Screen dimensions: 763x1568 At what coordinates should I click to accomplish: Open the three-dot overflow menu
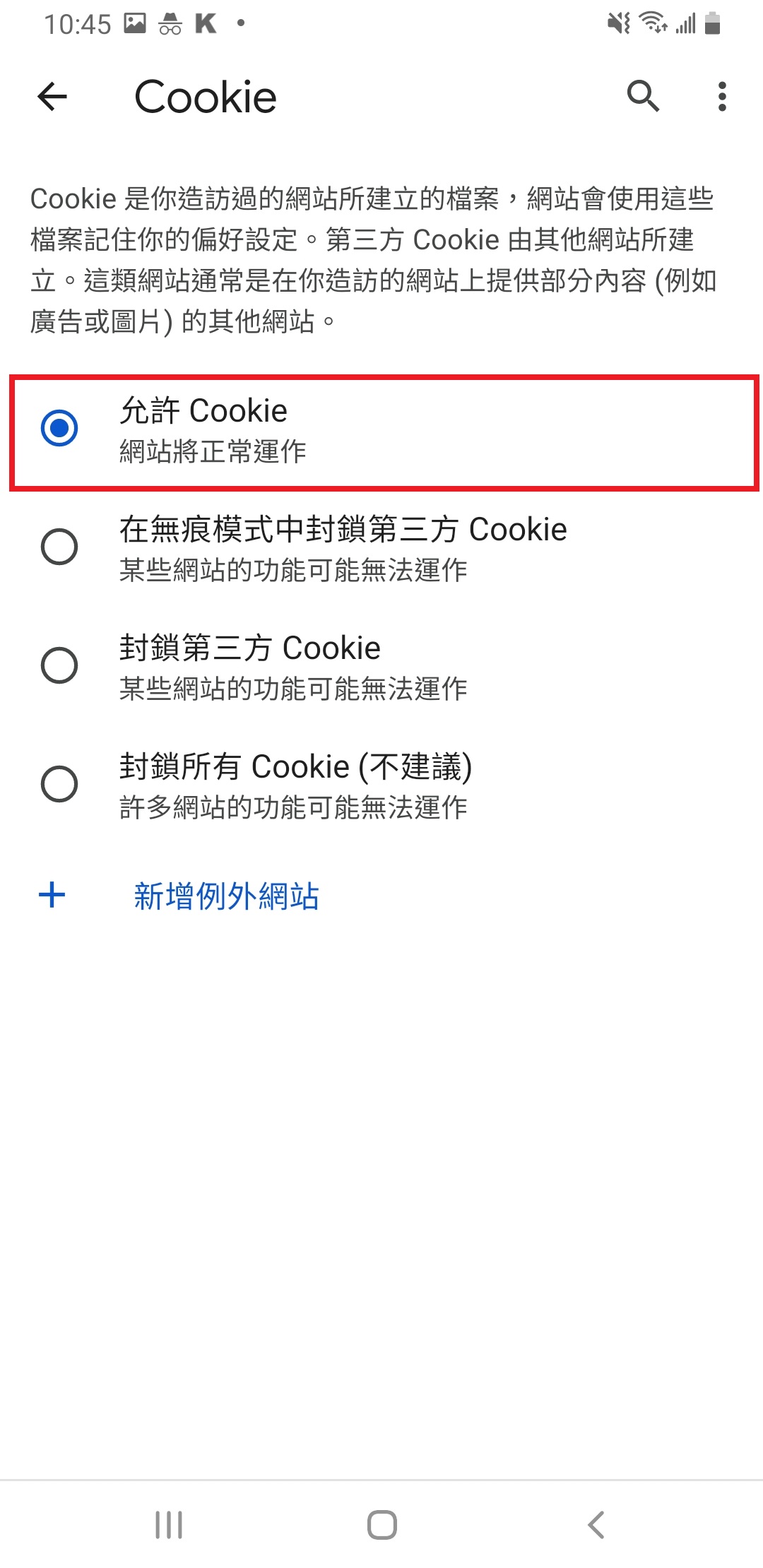pos(721,96)
